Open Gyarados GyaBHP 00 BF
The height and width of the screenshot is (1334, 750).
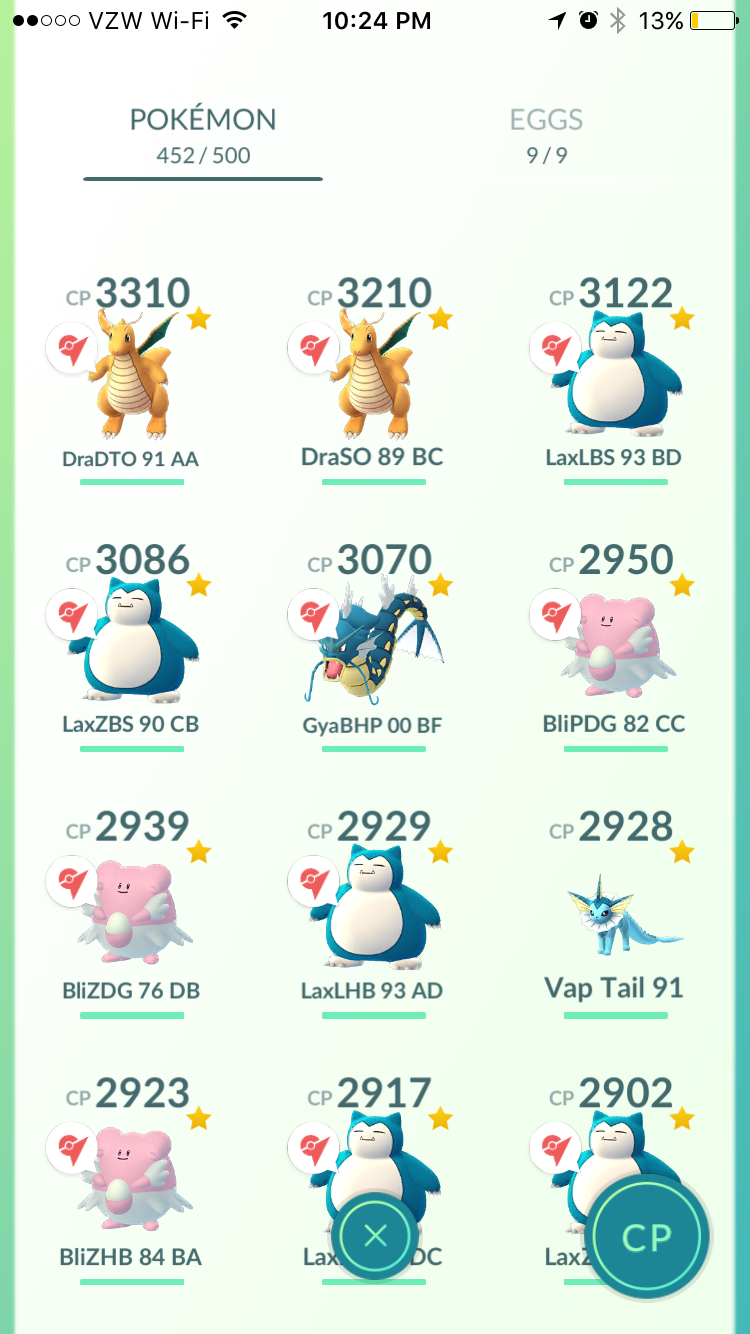click(374, 647)
